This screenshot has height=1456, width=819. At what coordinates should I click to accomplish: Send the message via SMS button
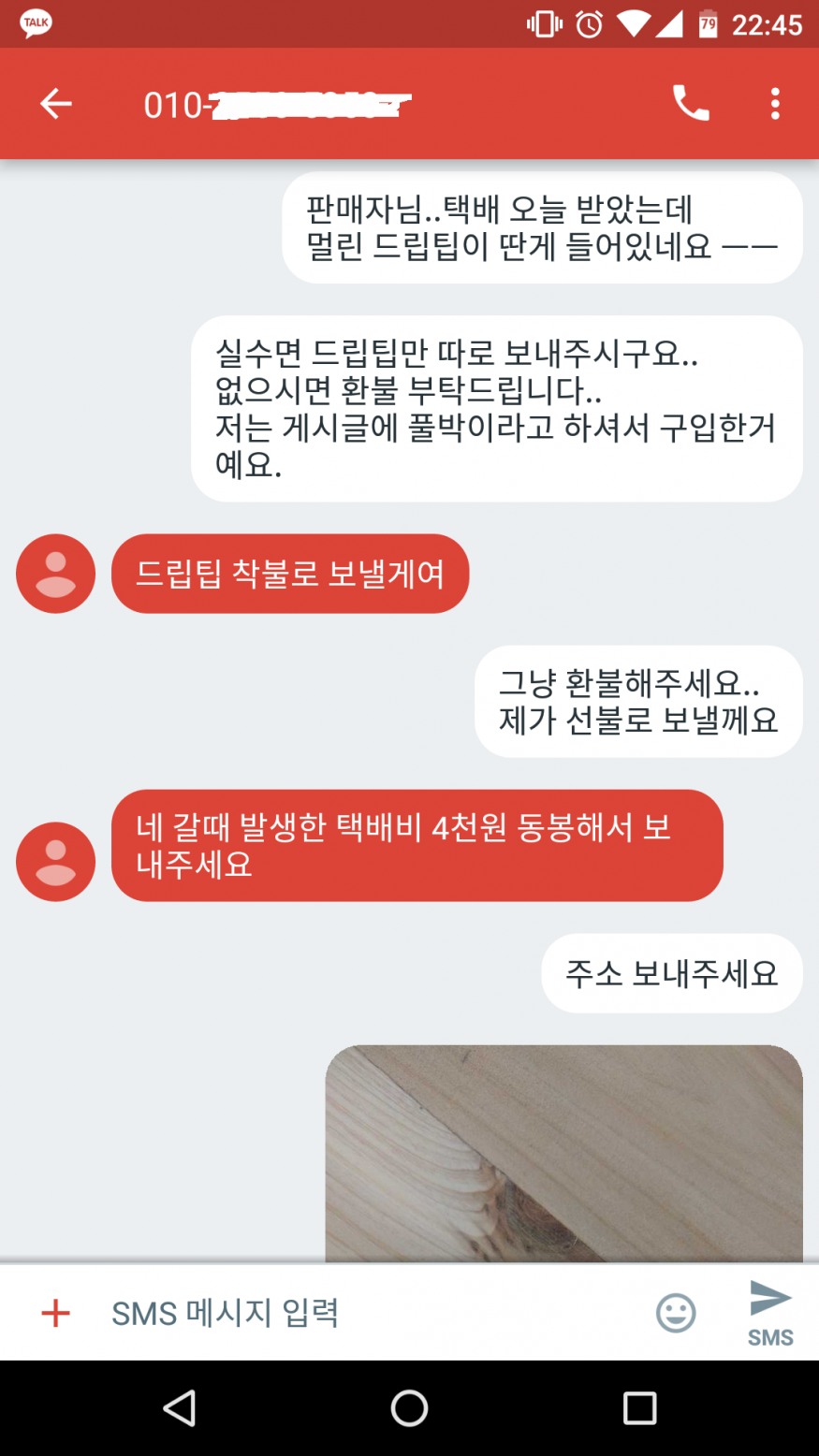coord(770,1312)
